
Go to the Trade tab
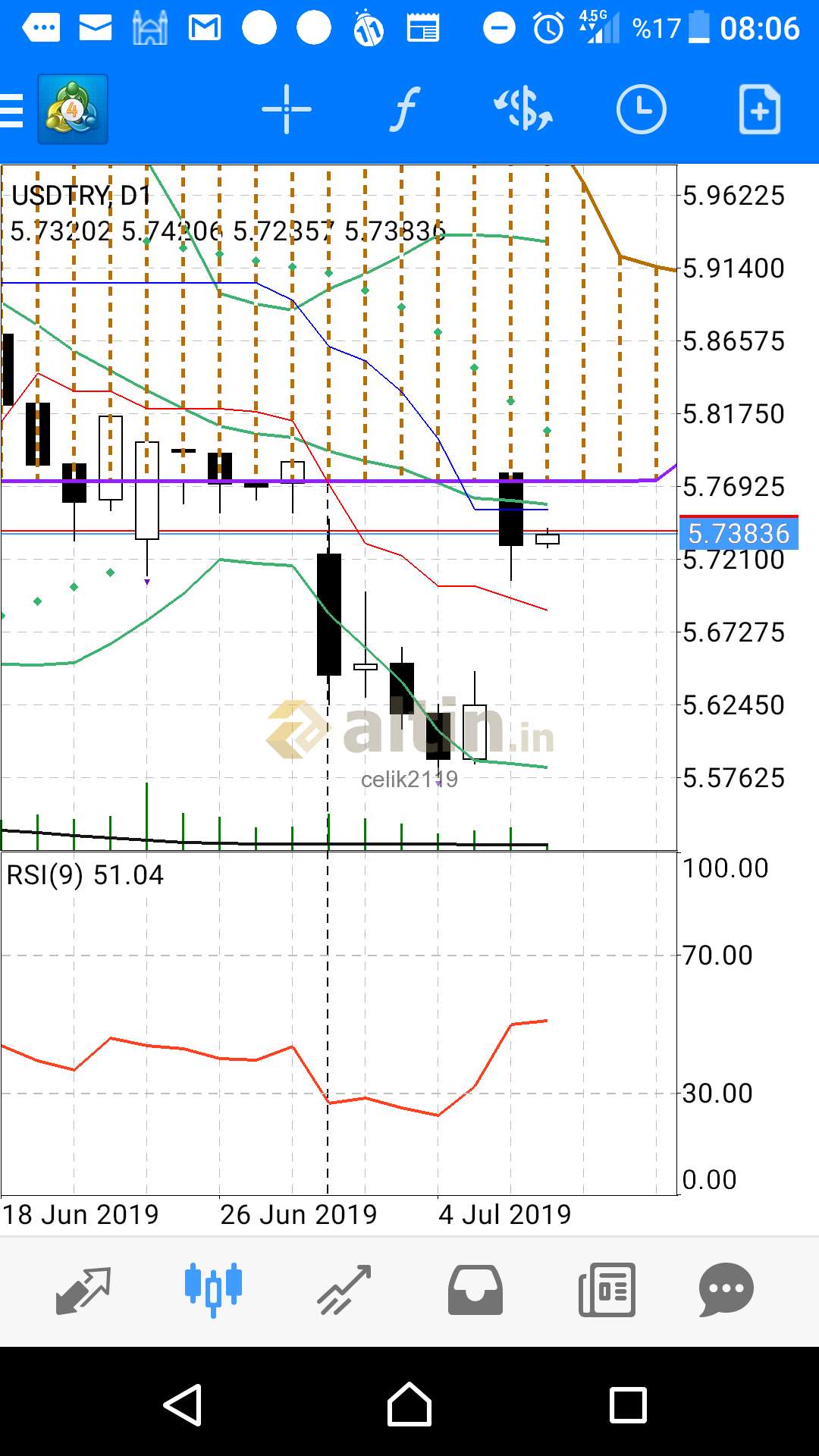click(x=344, y=1290)
